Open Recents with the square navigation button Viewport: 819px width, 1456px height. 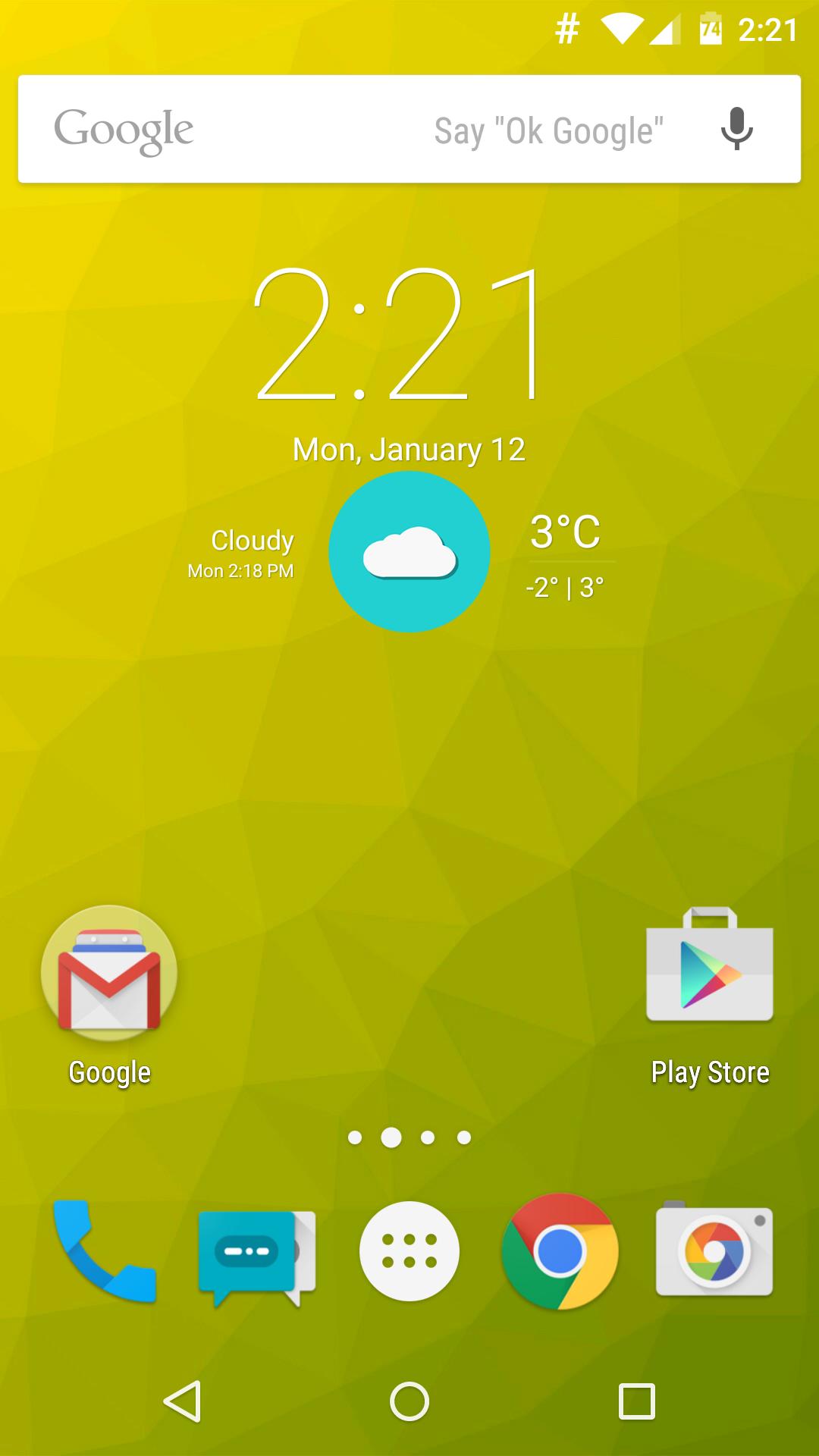[634, 1399]
